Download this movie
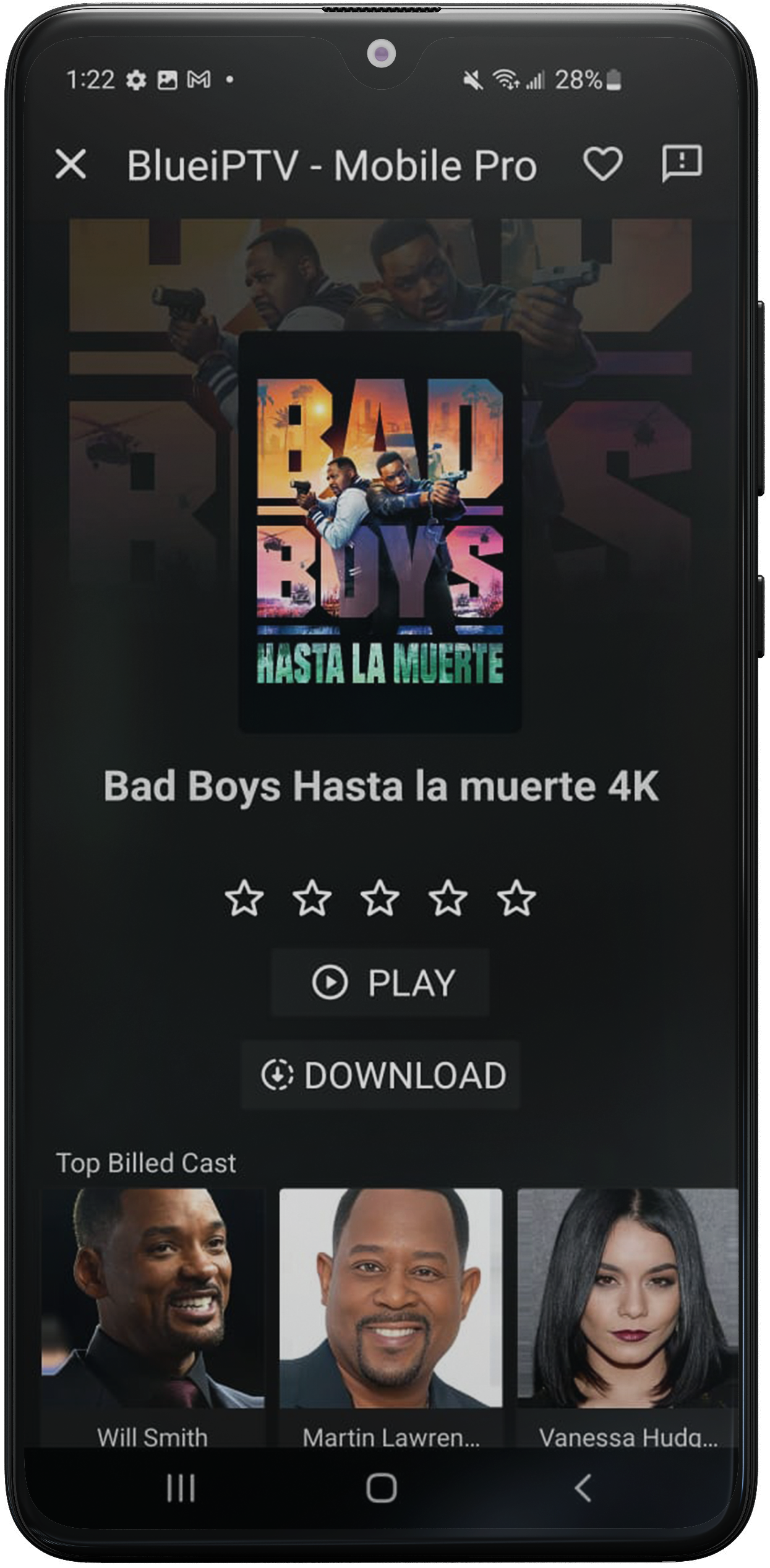The height and width of the screenshot is (1568, 770). pyautogui.click(x=380, y=1075)
